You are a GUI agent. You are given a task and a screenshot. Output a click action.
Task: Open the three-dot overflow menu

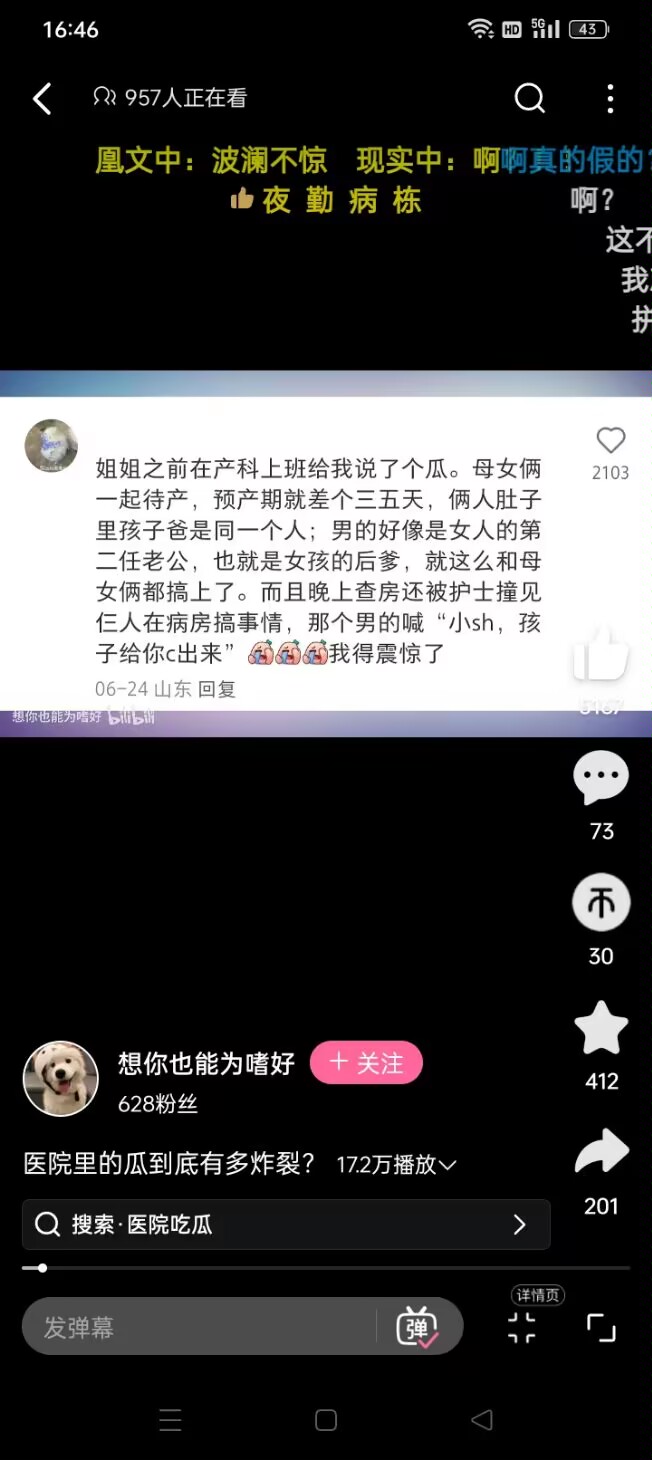[610, 98]
